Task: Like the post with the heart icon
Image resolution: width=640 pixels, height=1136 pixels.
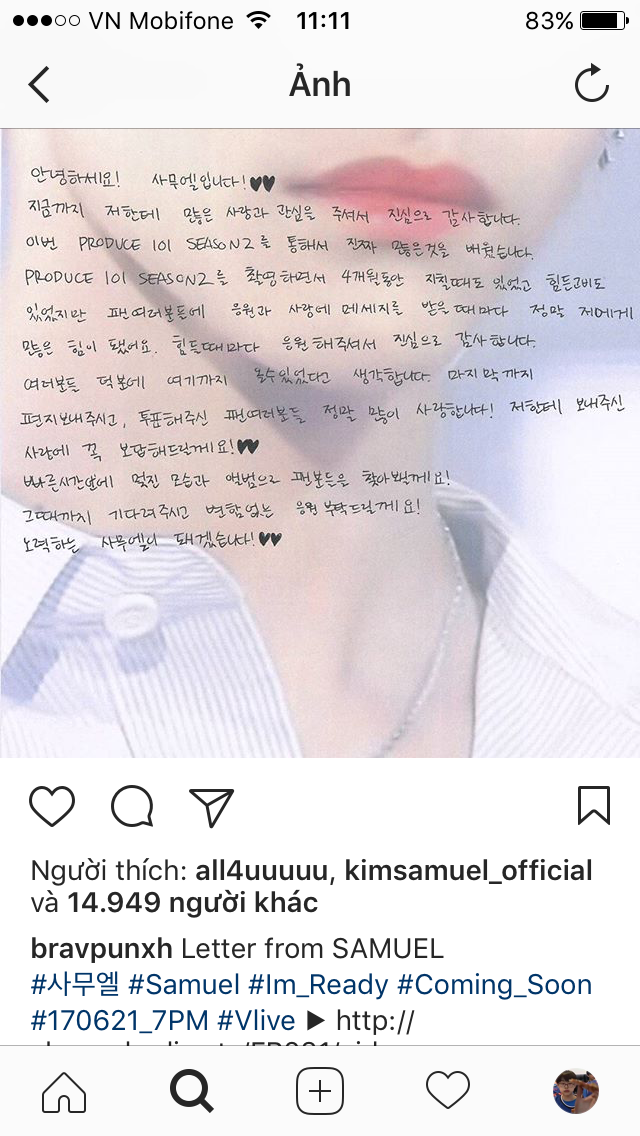Action: [51, 806]
